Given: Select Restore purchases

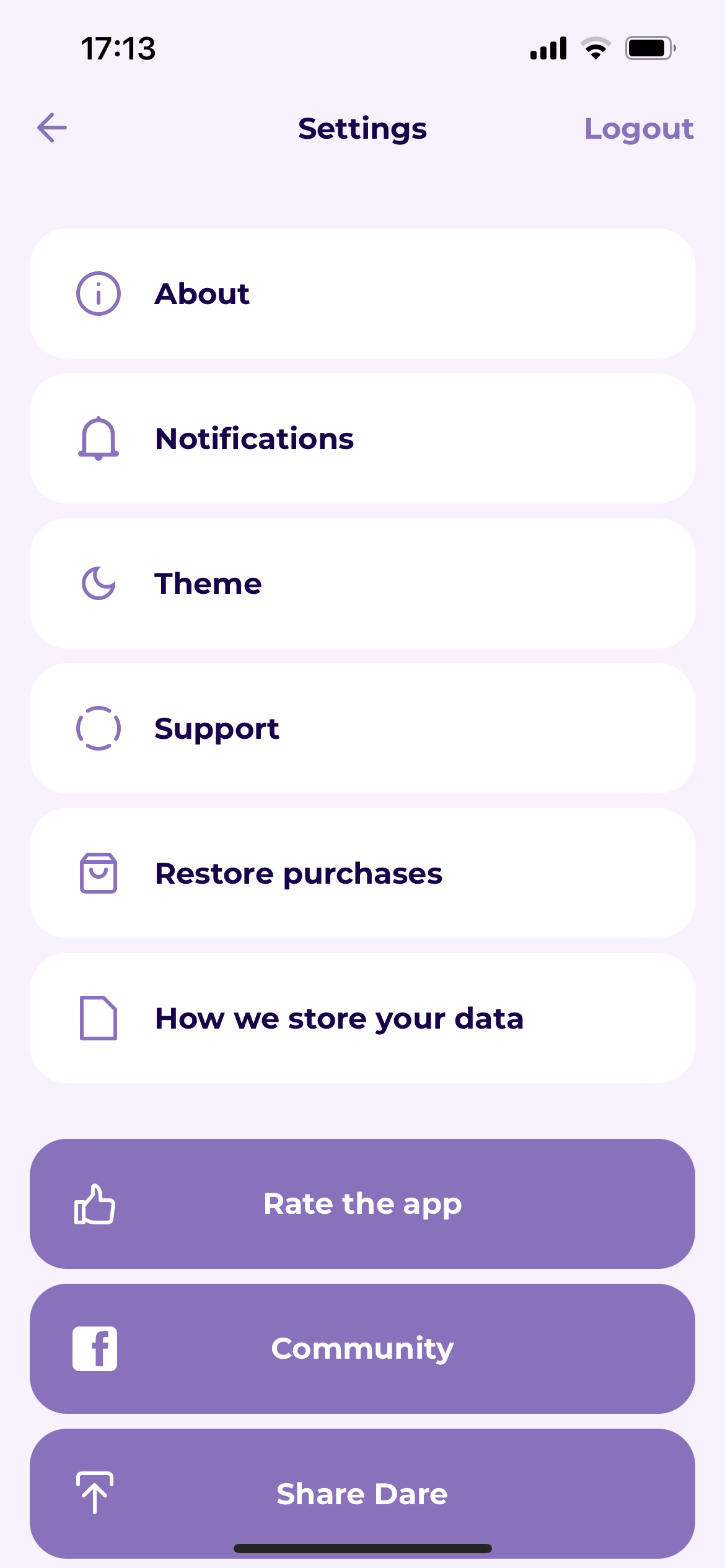Looking at the screenshot, I should tap(362, 873).
